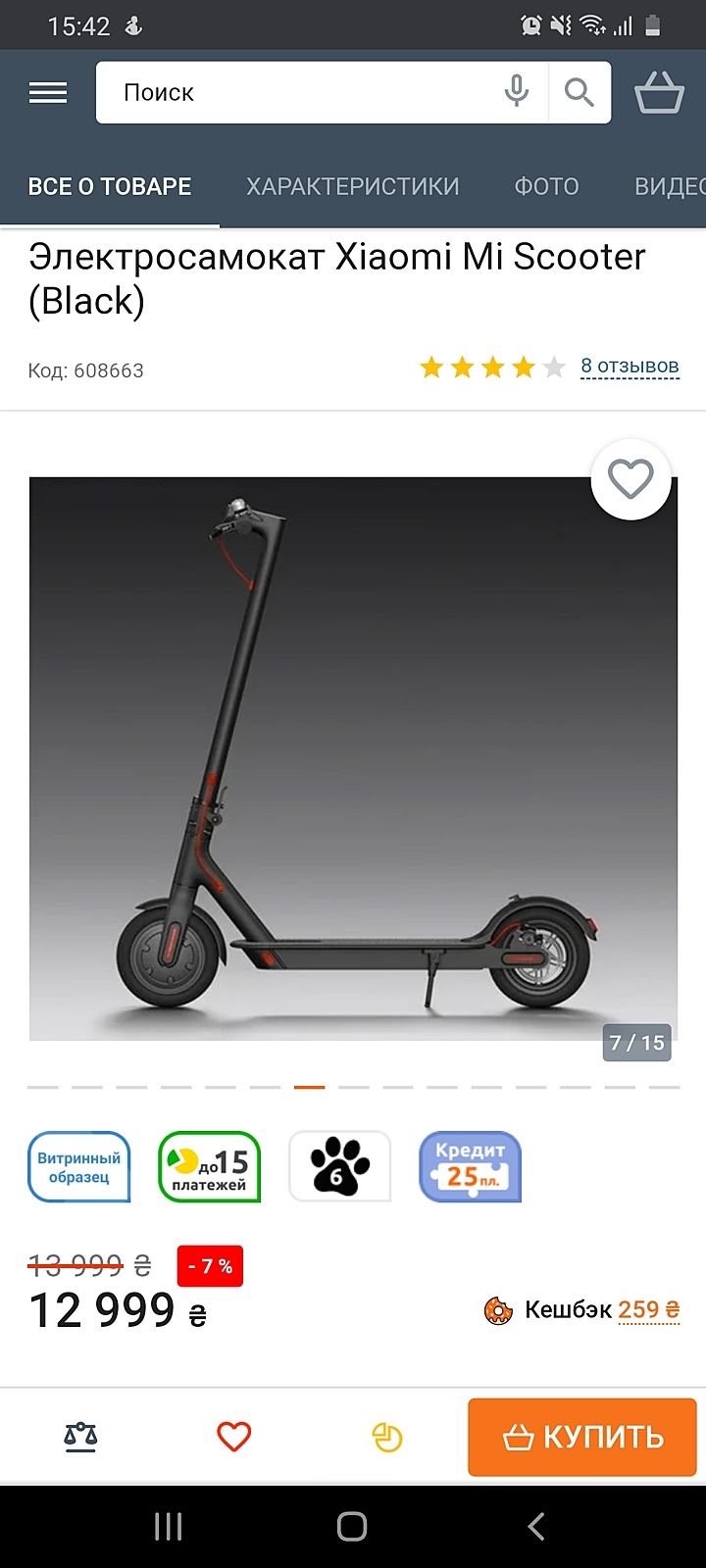Open the до 15 платежей offer
Viewport: 706px width, 1568px height.
tap(209, 1167)
